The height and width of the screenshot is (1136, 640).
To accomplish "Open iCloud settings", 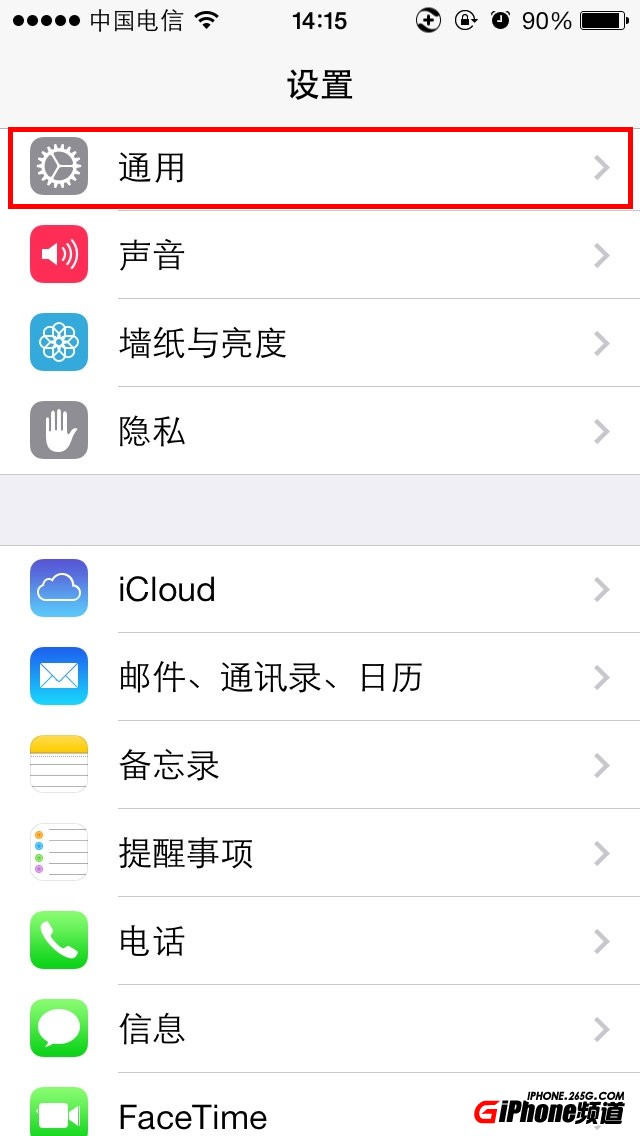I will point(320,589).
